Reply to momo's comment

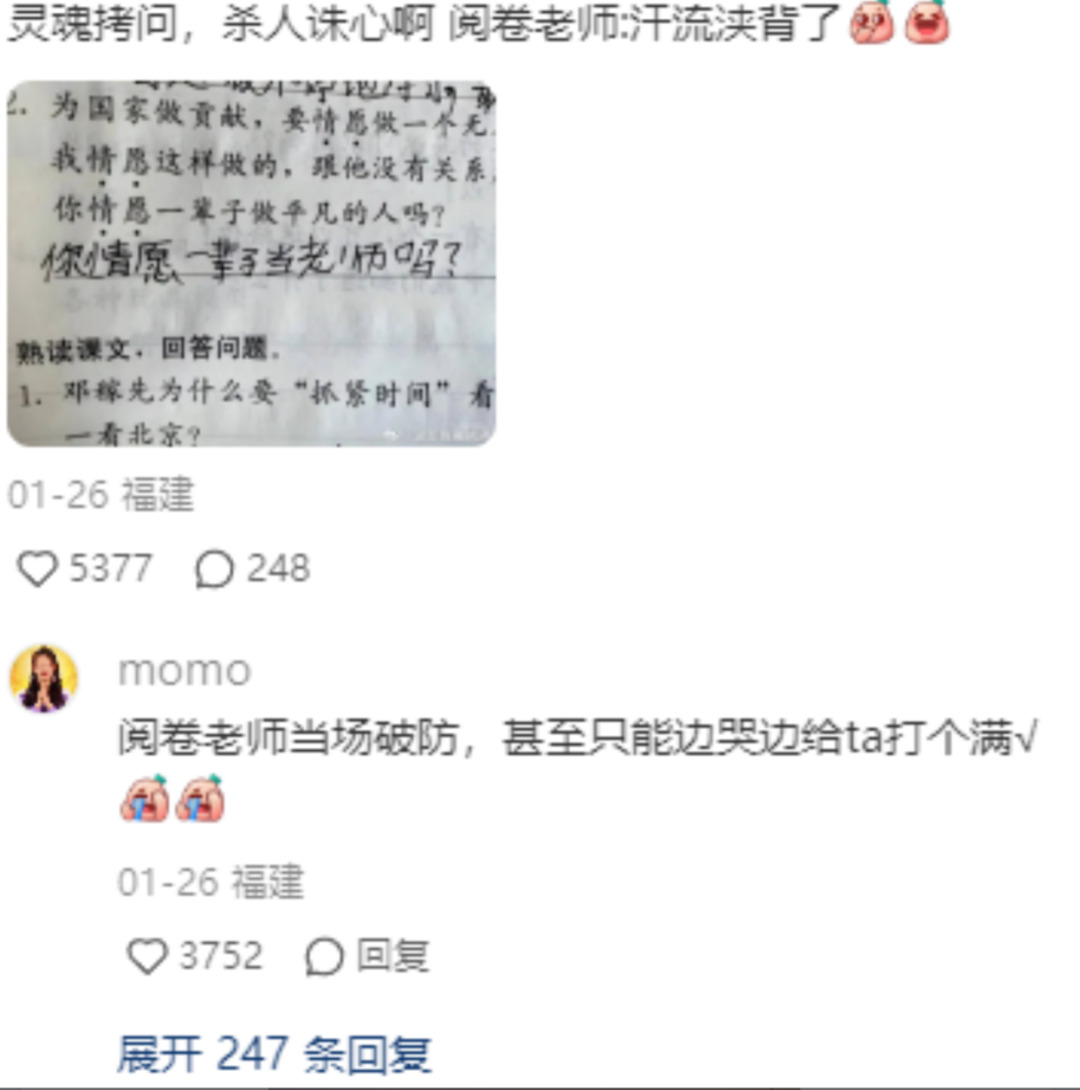click(x=368, y=957)
